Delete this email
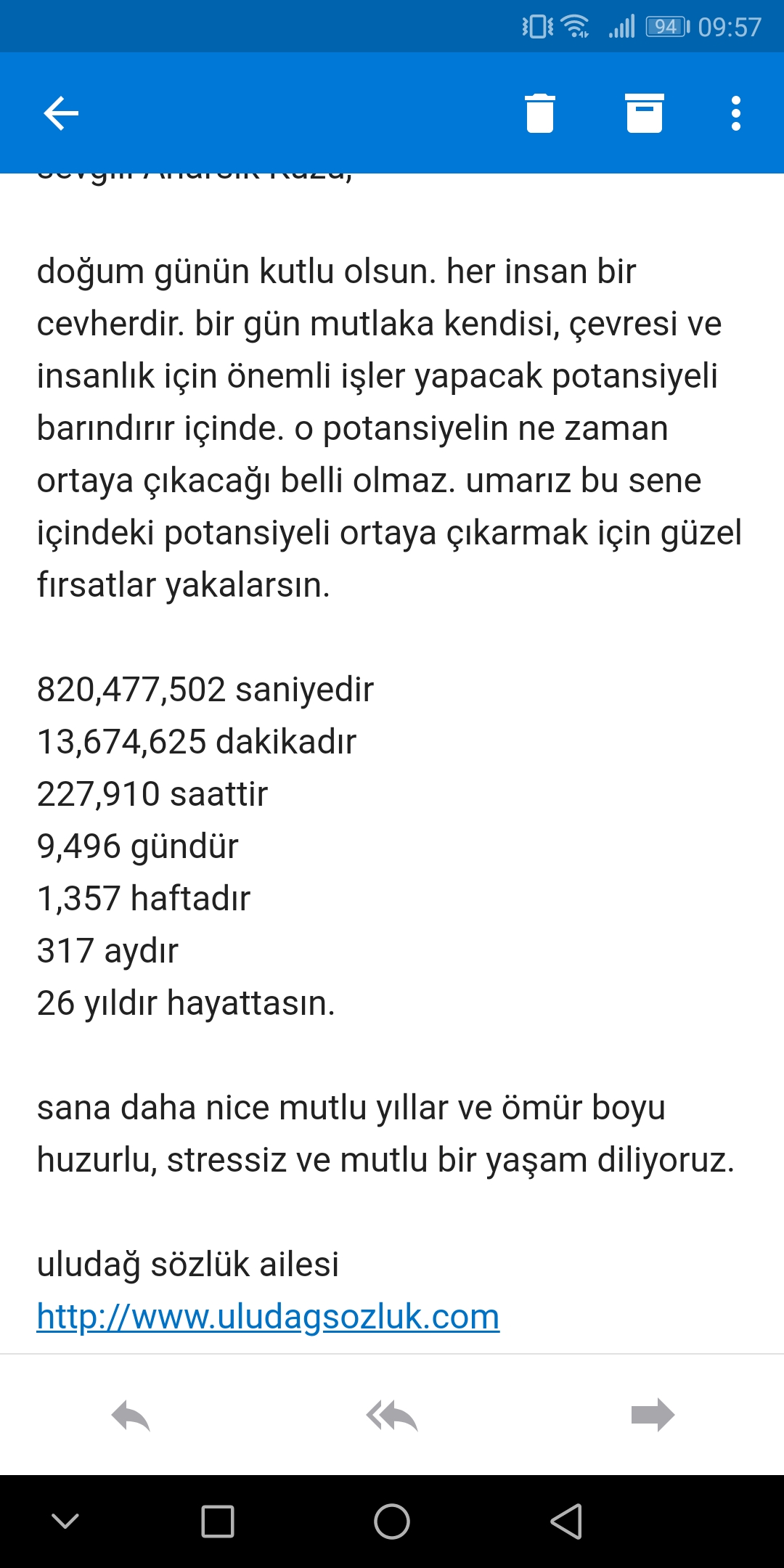The height and width of the screenshot is (1568, 784). click(x=539, y=113)
